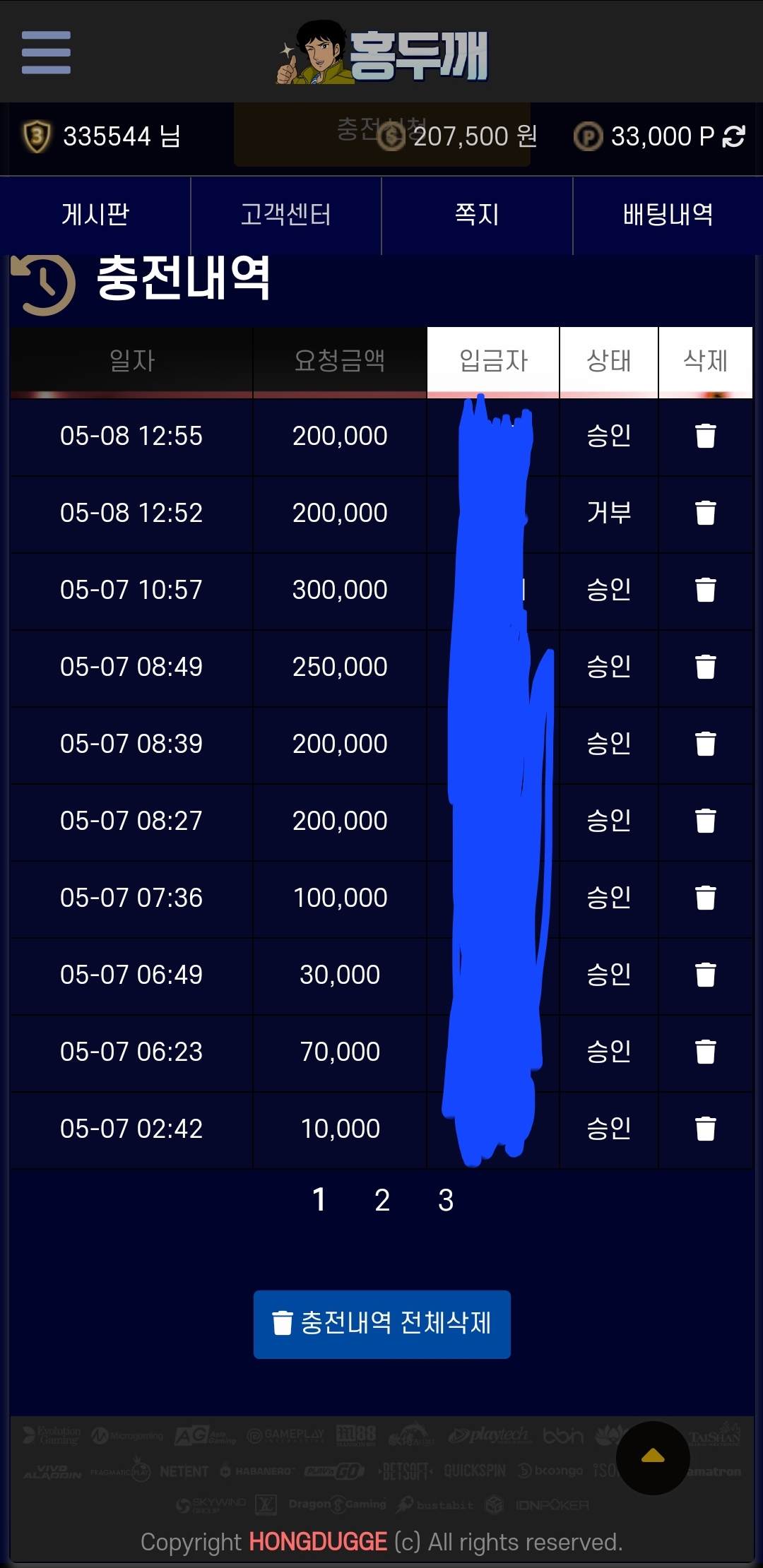Viewport: 763px width, 1568px height.
Task: Delete the 05-08 12:52 rejected record
Action: coord(705,513)
